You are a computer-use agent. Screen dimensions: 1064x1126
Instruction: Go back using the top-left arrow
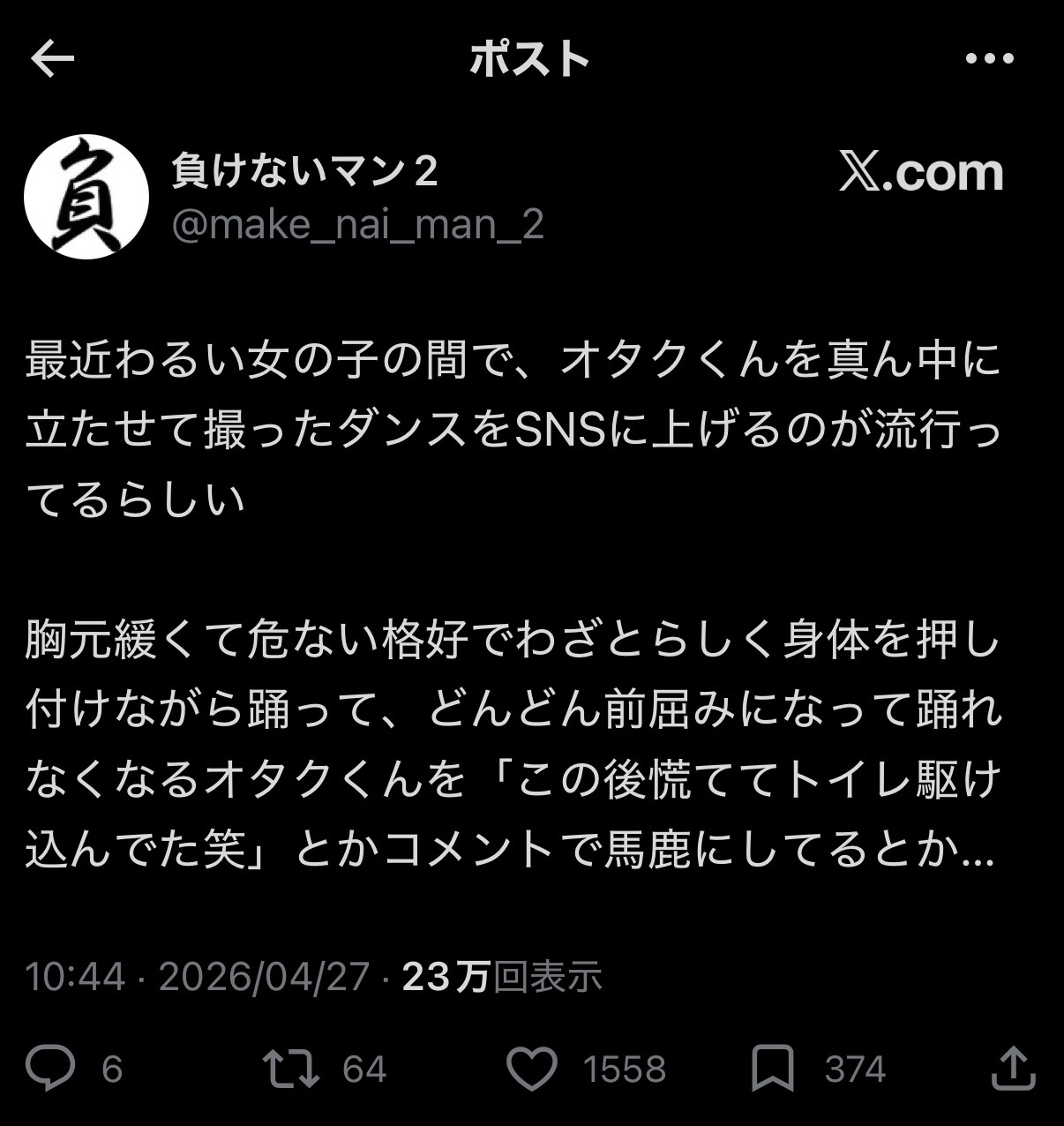click(x=53, y=59)
